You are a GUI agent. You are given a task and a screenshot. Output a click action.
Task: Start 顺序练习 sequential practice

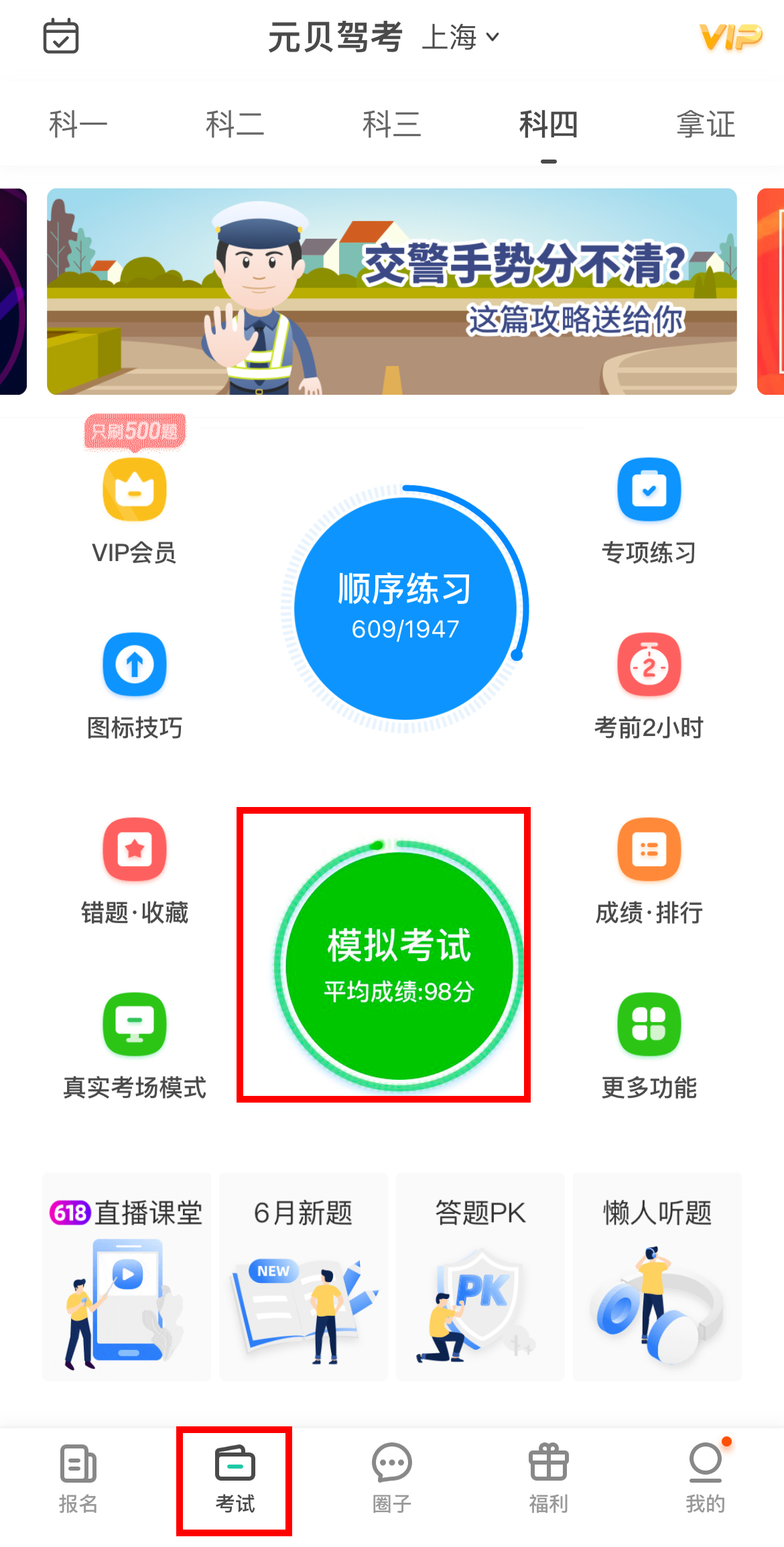coord(405,608)
